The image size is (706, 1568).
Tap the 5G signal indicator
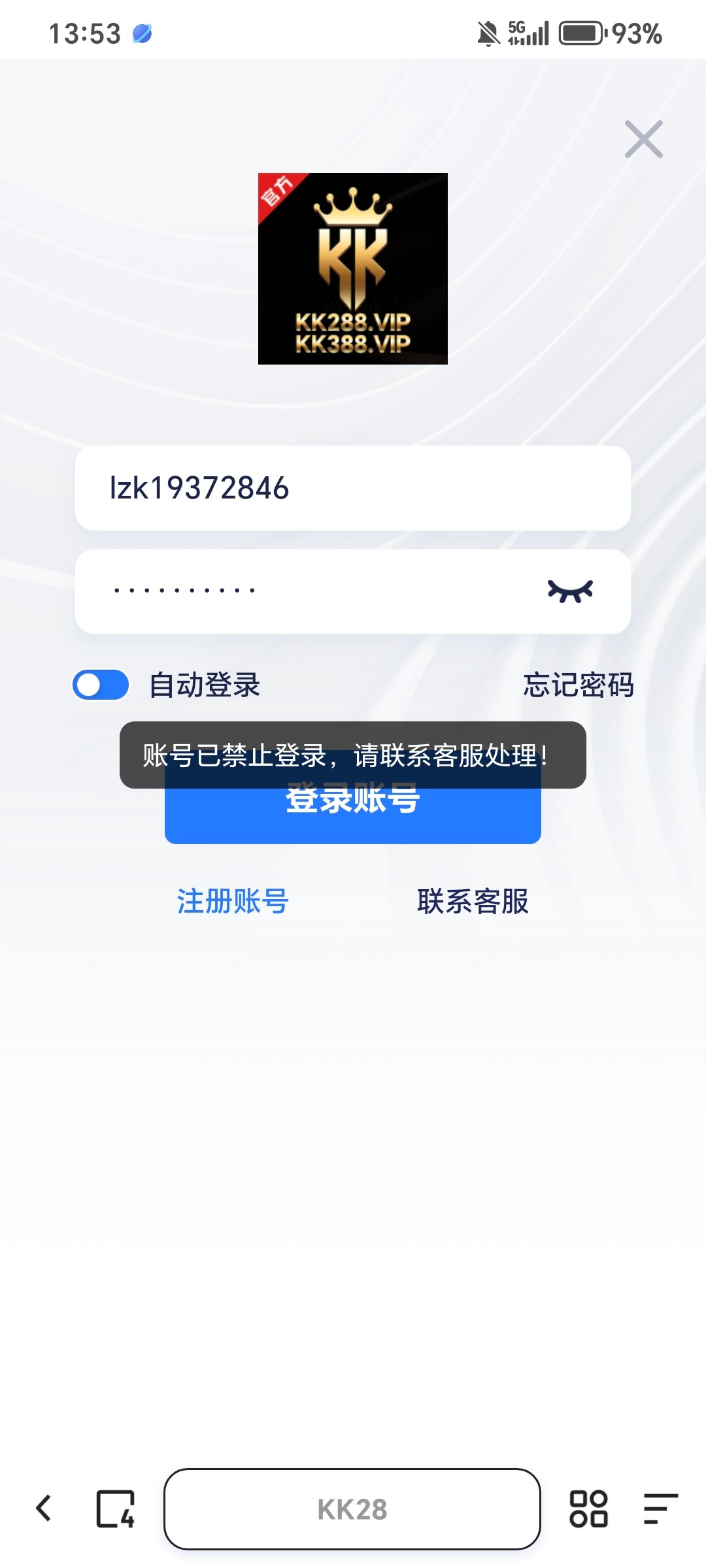(520, 34)
